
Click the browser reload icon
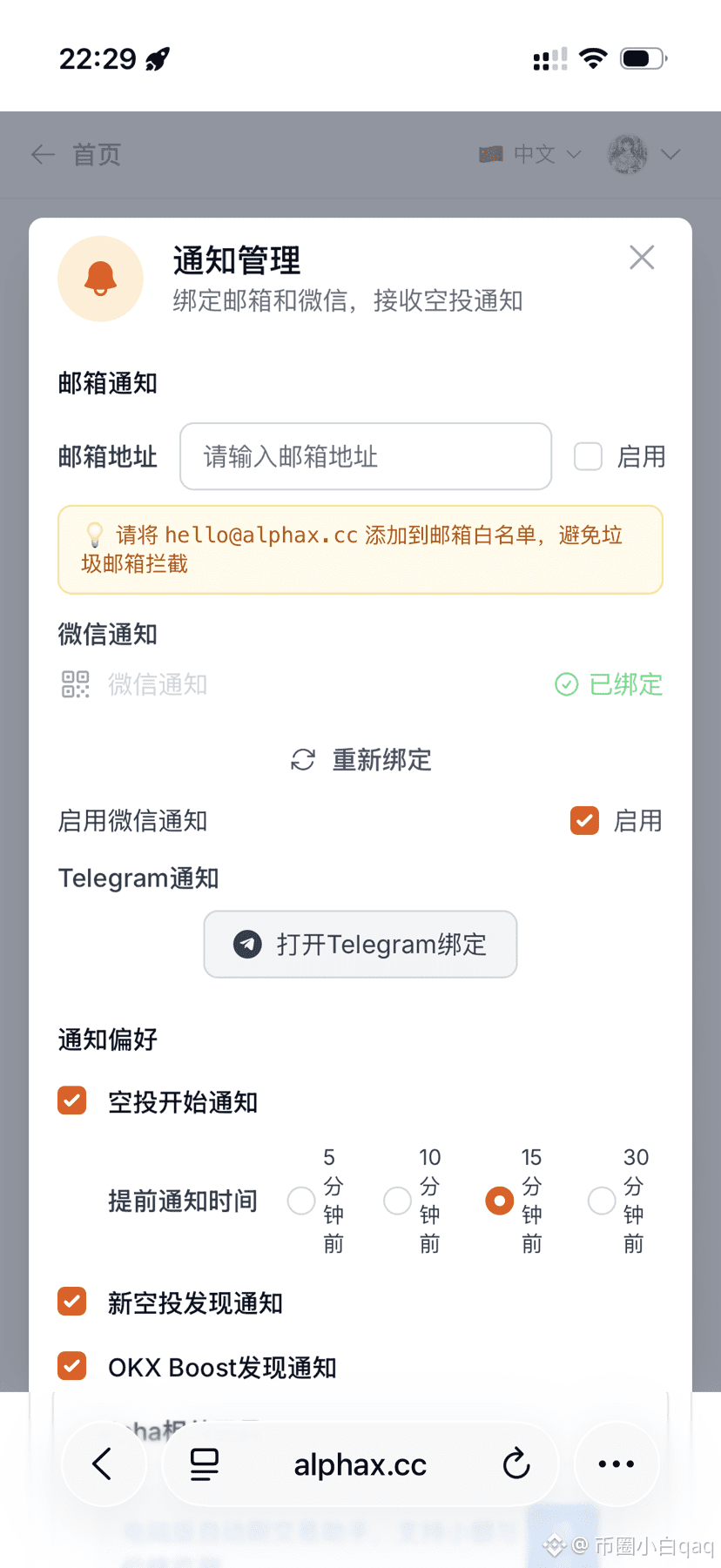point(515,1464)
